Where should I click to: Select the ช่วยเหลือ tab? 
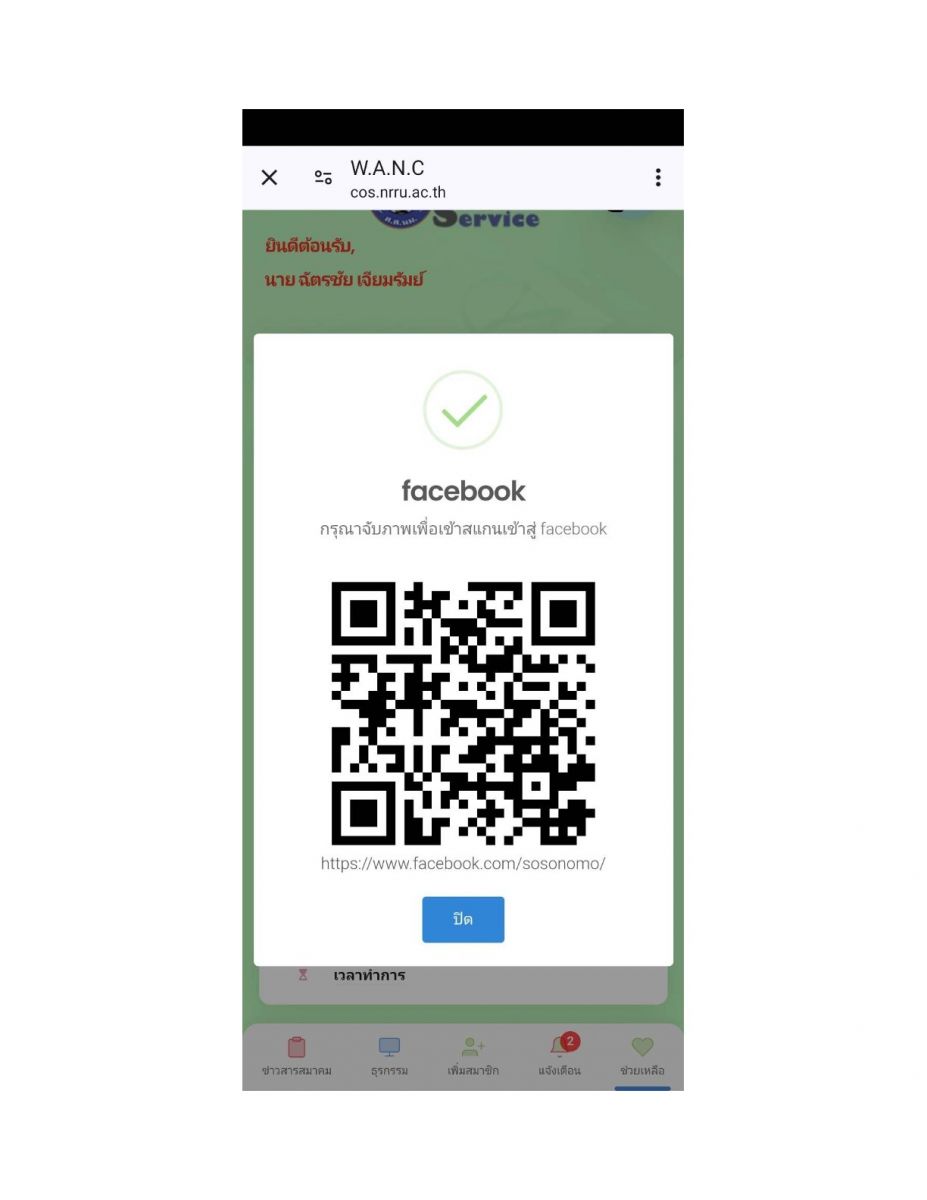[x=642, y=1056]
